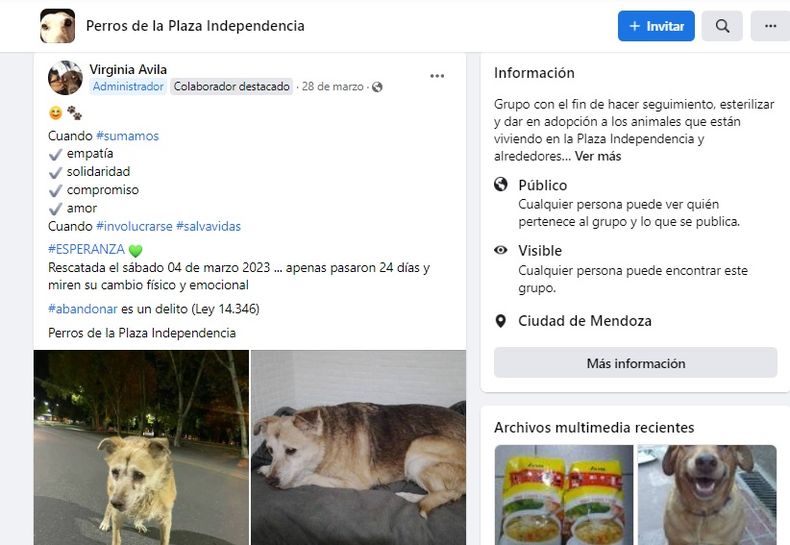Open the group search icon

(x=722, y=26)
